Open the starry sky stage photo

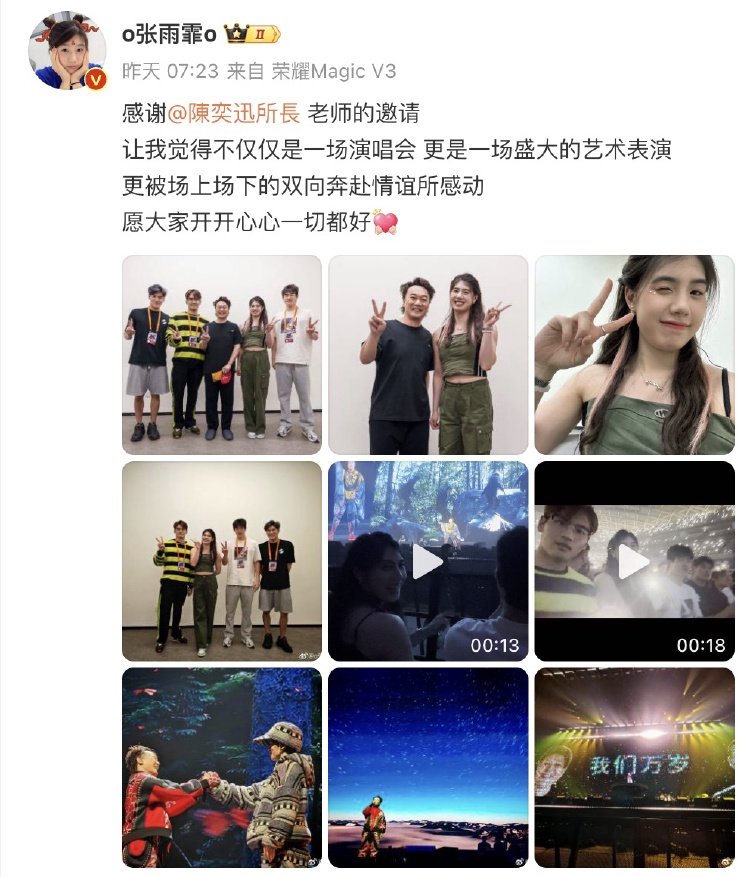click(428, 767)
